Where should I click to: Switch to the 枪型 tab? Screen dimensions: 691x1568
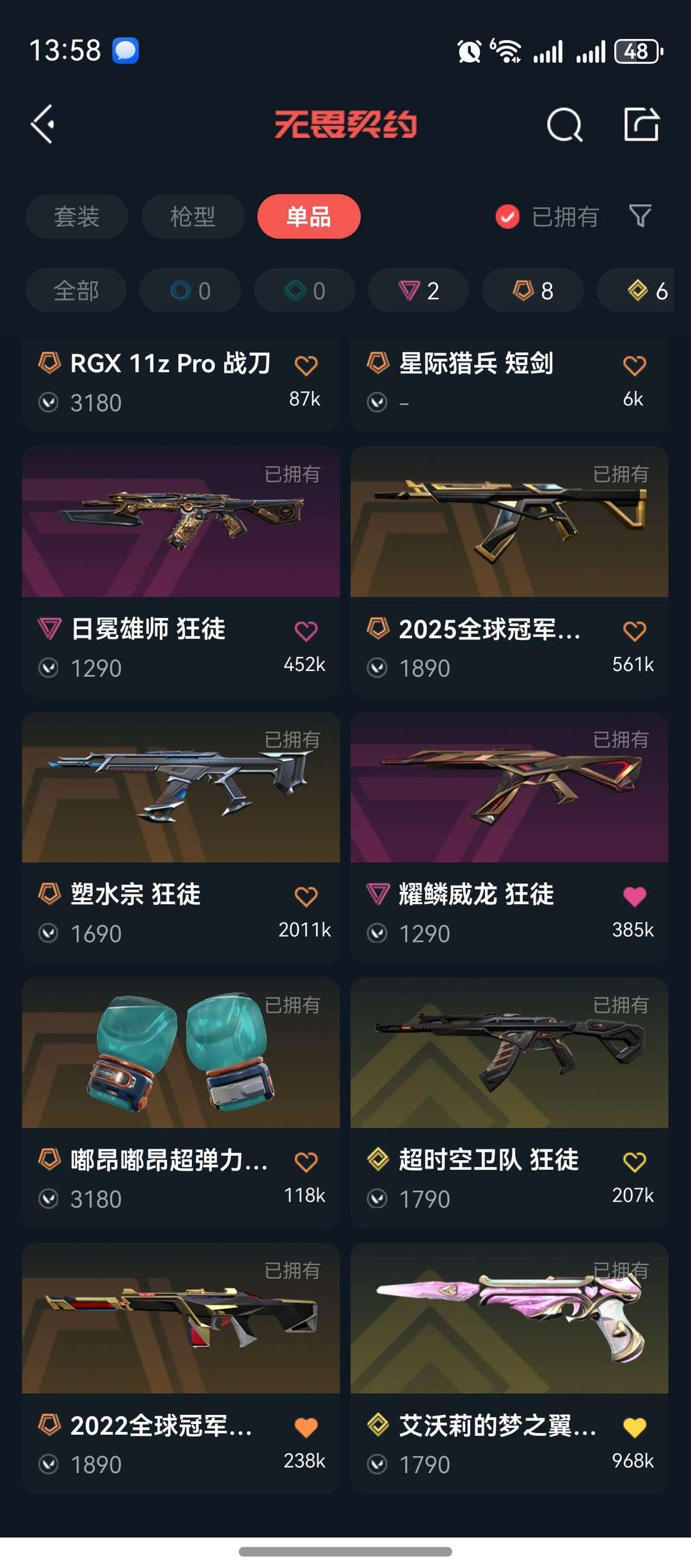tap(193, 216)
